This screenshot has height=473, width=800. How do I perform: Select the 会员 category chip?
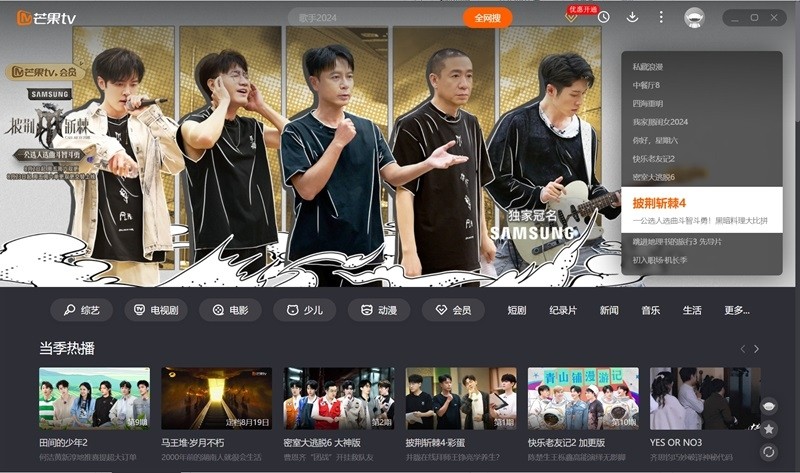click(x=452, y=310)
